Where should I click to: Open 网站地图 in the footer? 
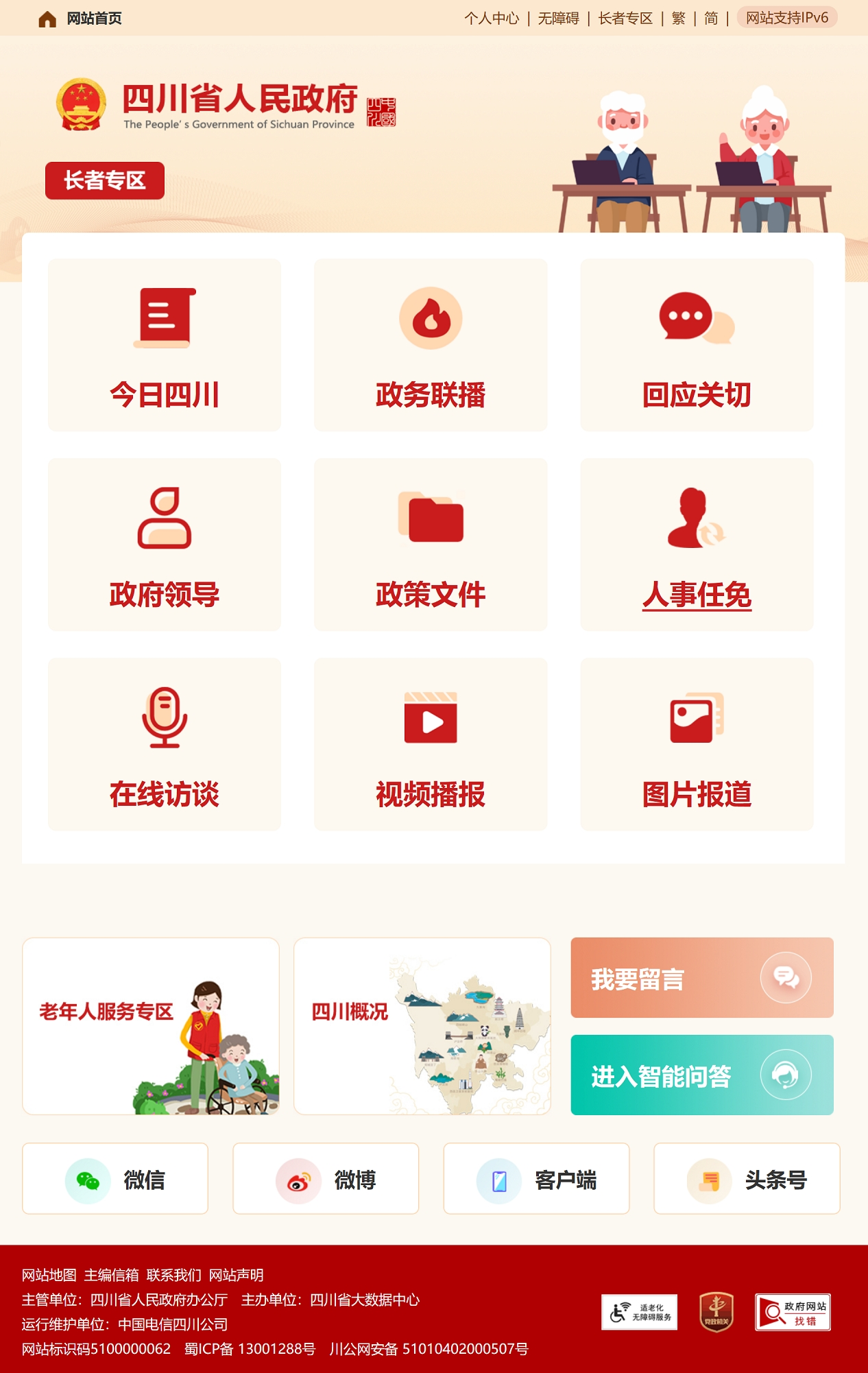49,1275
